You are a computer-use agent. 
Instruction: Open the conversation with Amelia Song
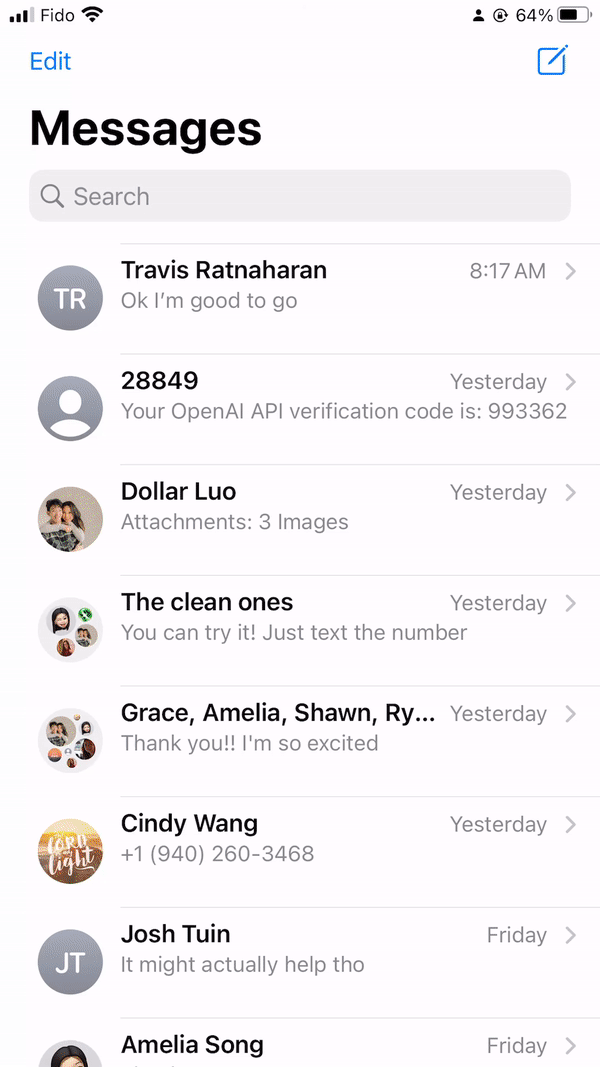pyautogui.click(x=300, y=1043)
